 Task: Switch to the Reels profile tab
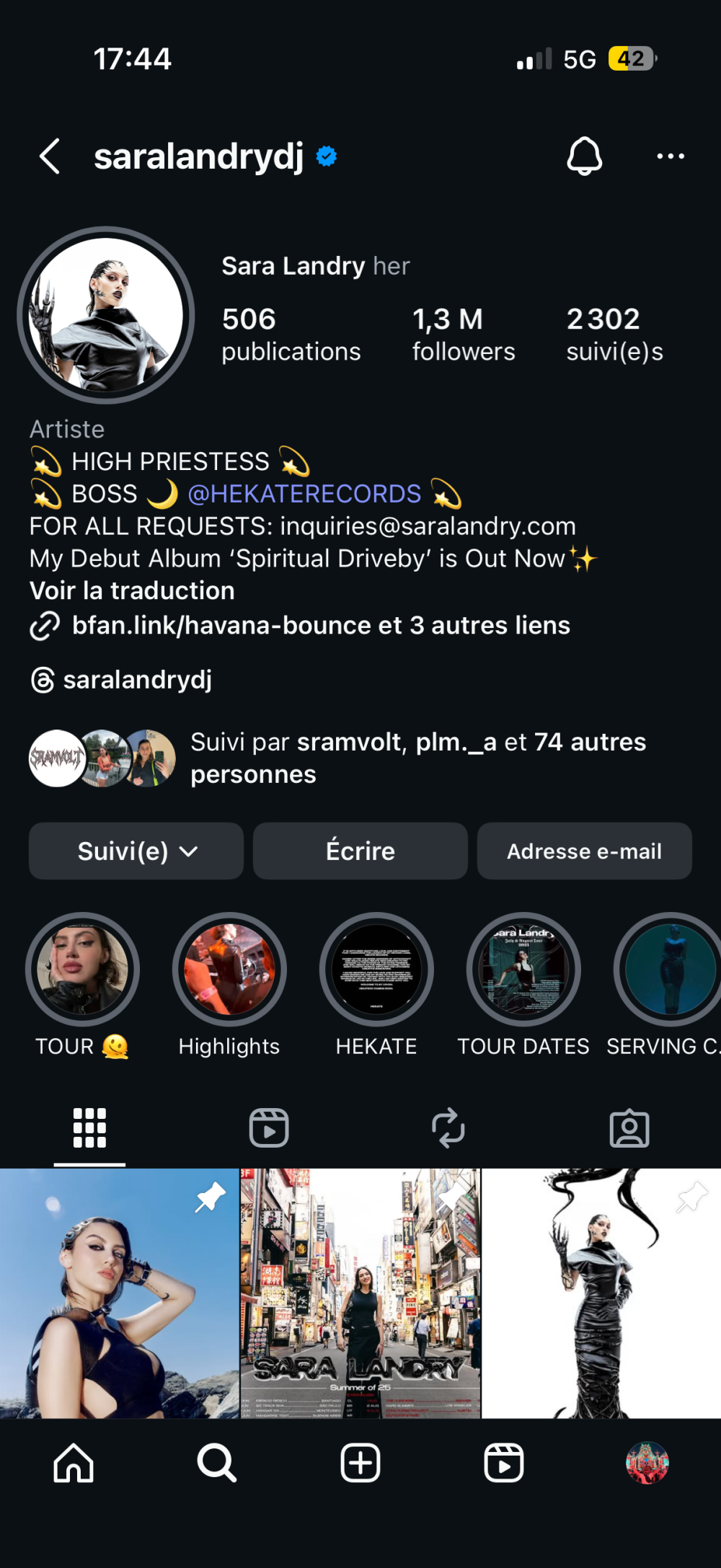pos(269,1128)
